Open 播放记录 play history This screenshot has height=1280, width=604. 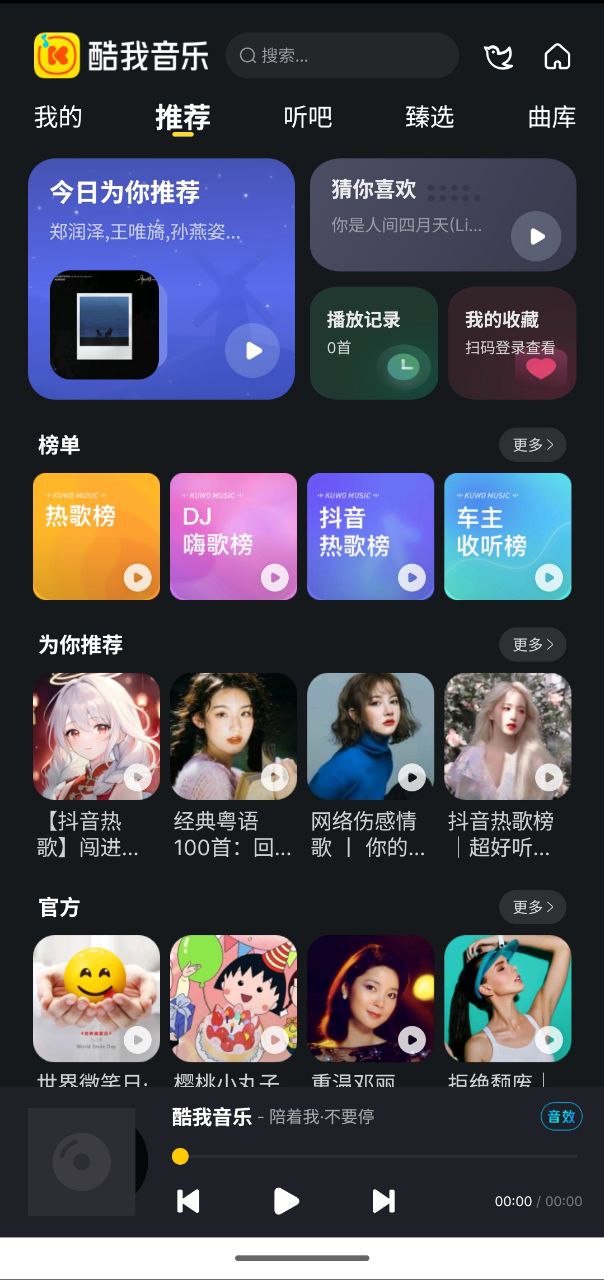(373, 343)
